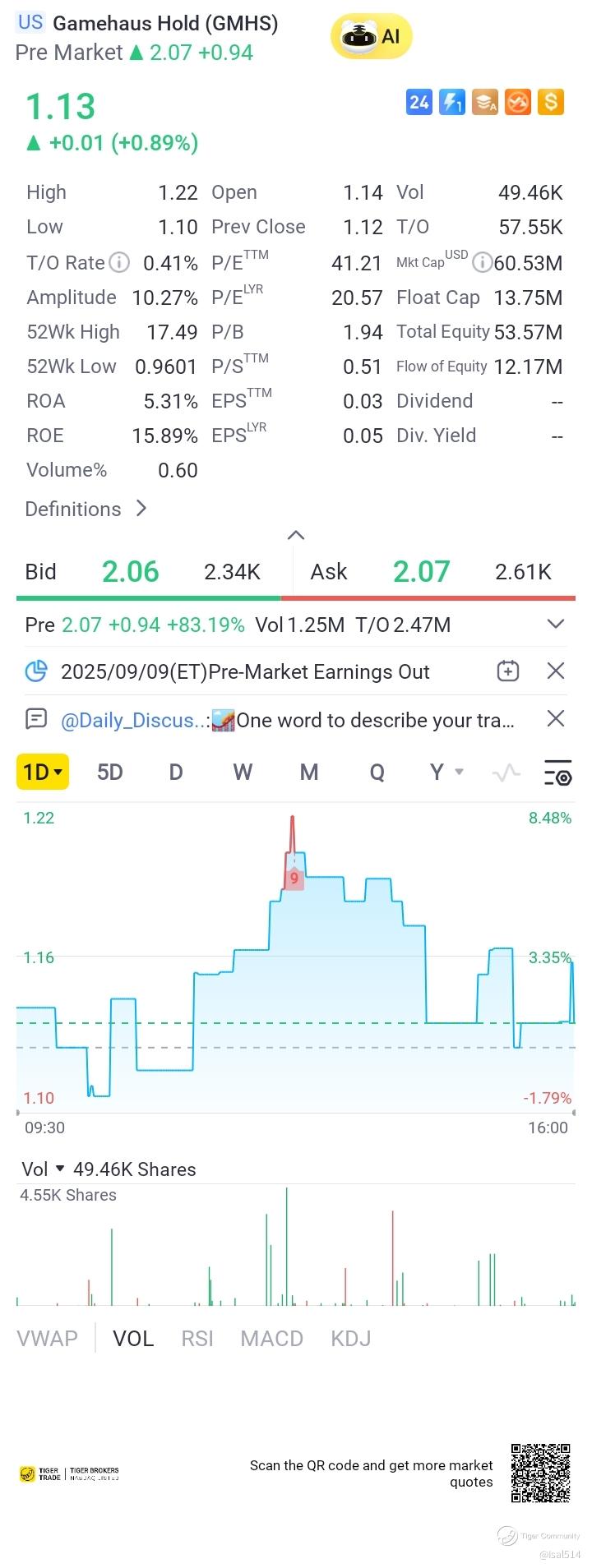Select the MACD indicator
This screenshot has height=1568, width=592.
tap(271, 1339)
